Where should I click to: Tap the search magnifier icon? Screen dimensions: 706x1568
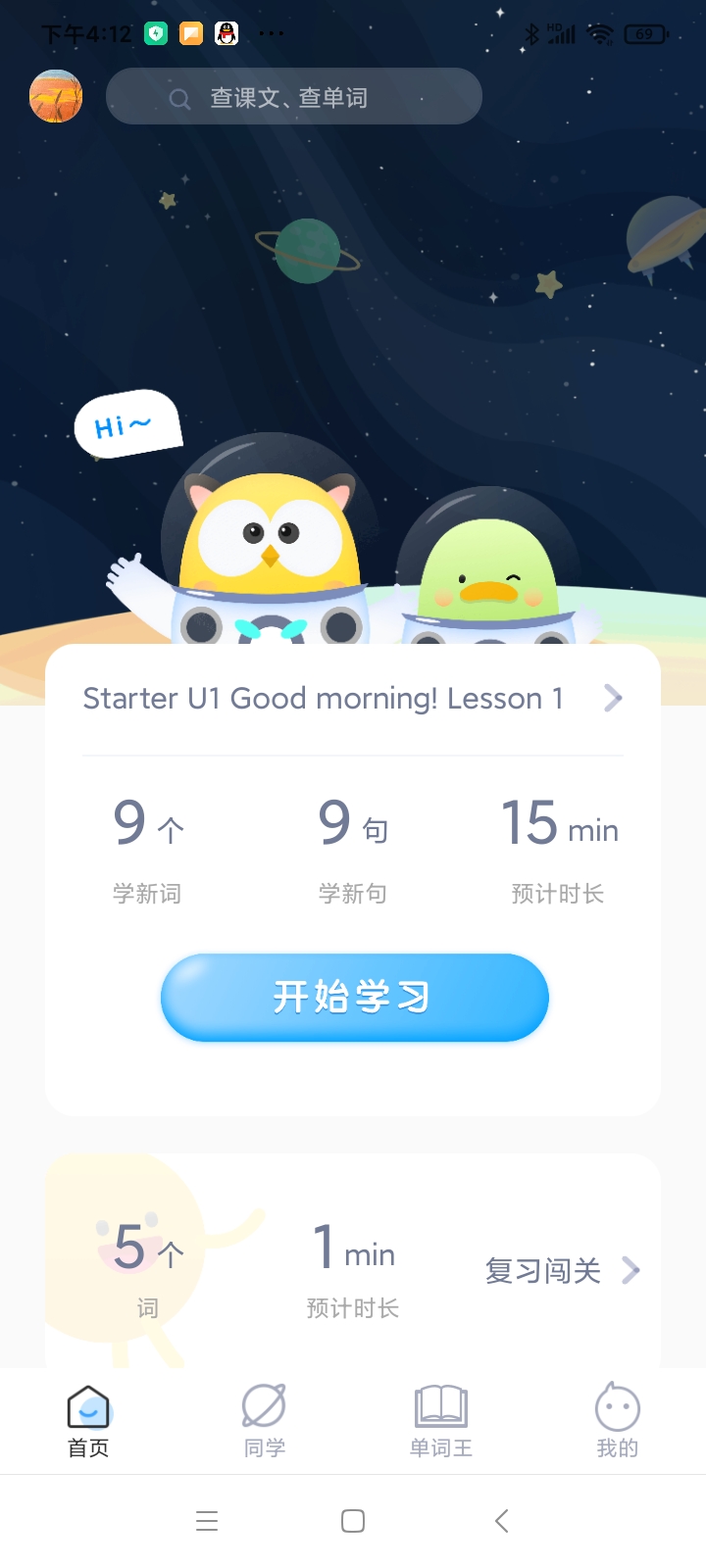(179, 97)
